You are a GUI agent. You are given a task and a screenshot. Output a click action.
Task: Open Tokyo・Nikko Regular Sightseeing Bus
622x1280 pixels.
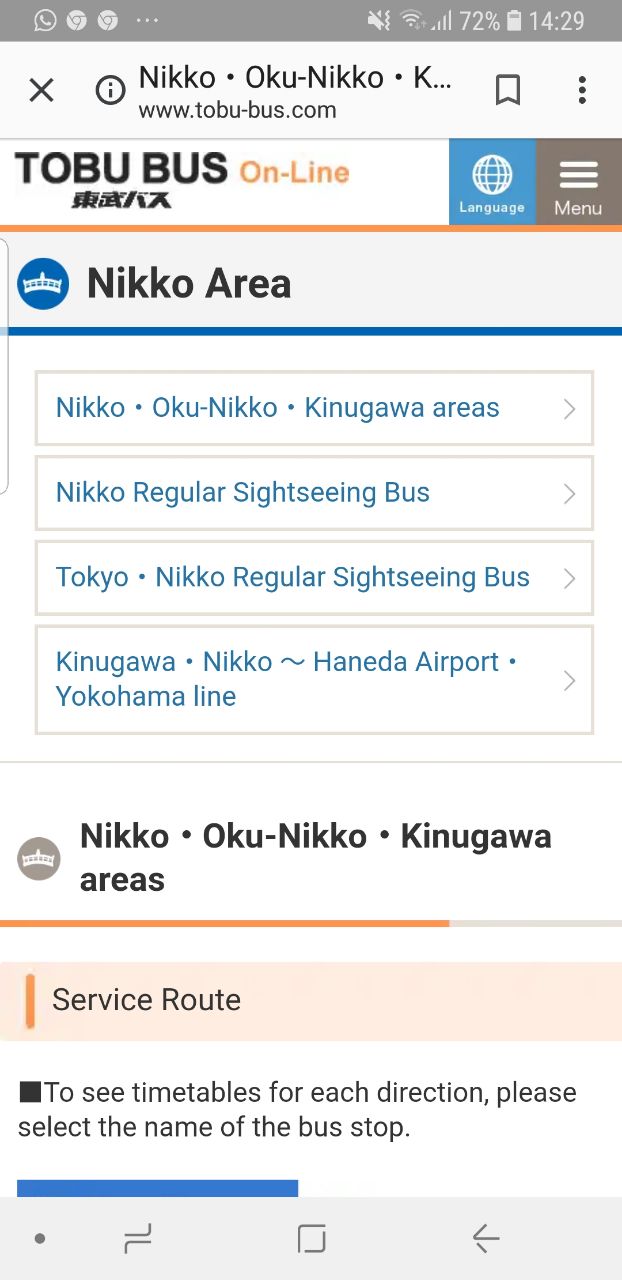click(314, 578)
